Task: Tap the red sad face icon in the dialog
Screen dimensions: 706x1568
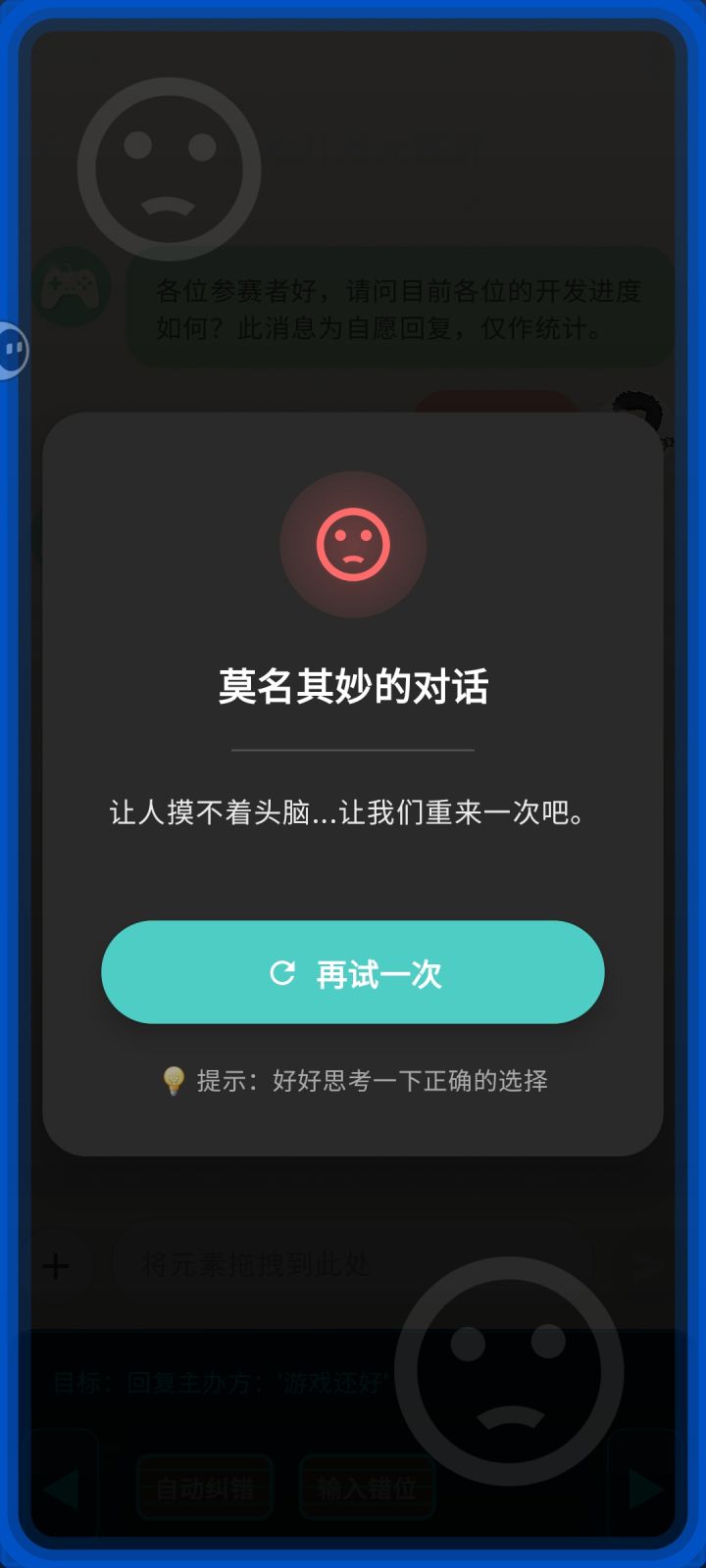Action: [352, 545]
